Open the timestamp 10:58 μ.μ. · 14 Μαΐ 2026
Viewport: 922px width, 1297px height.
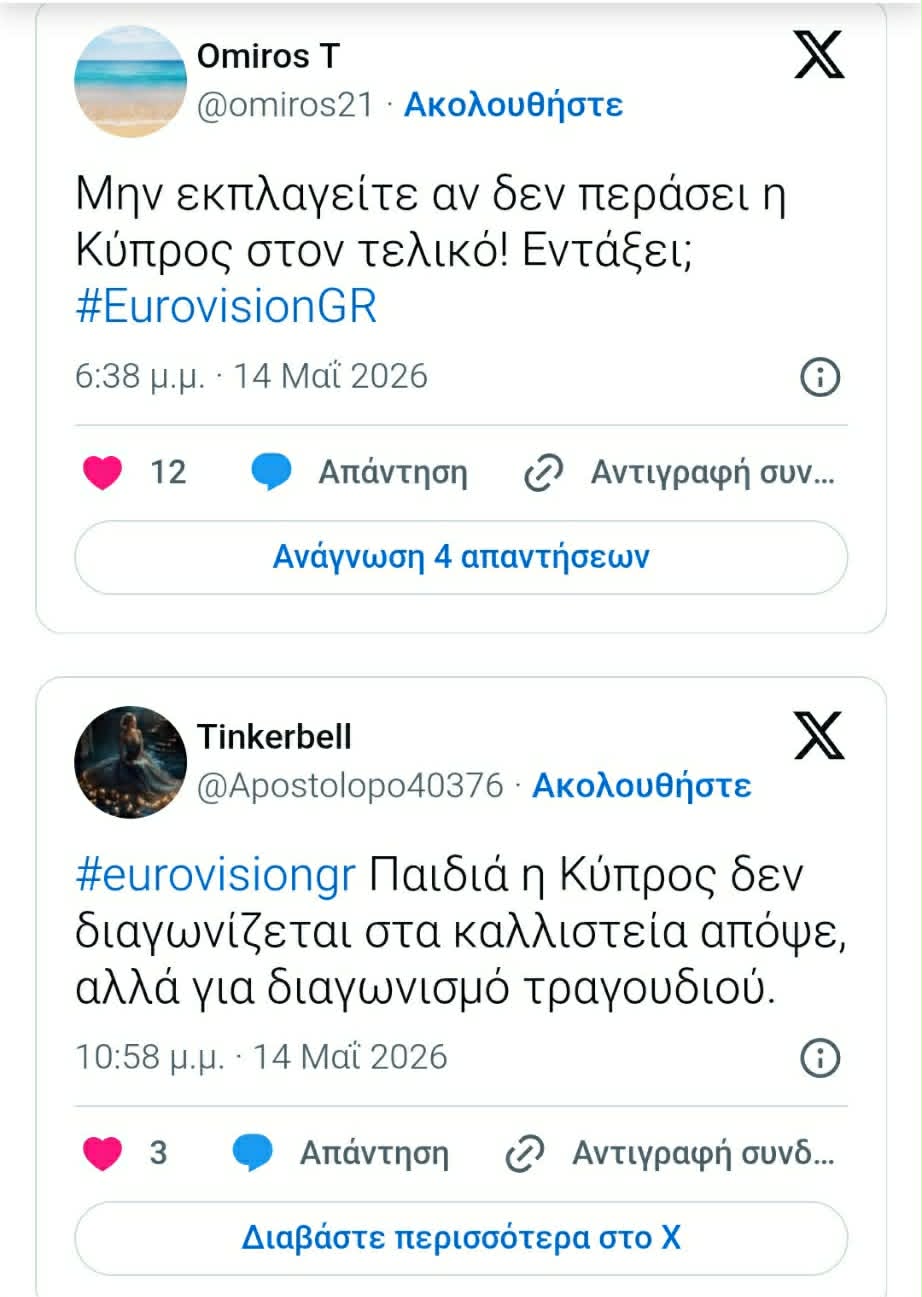click(x=261, y=1057)
